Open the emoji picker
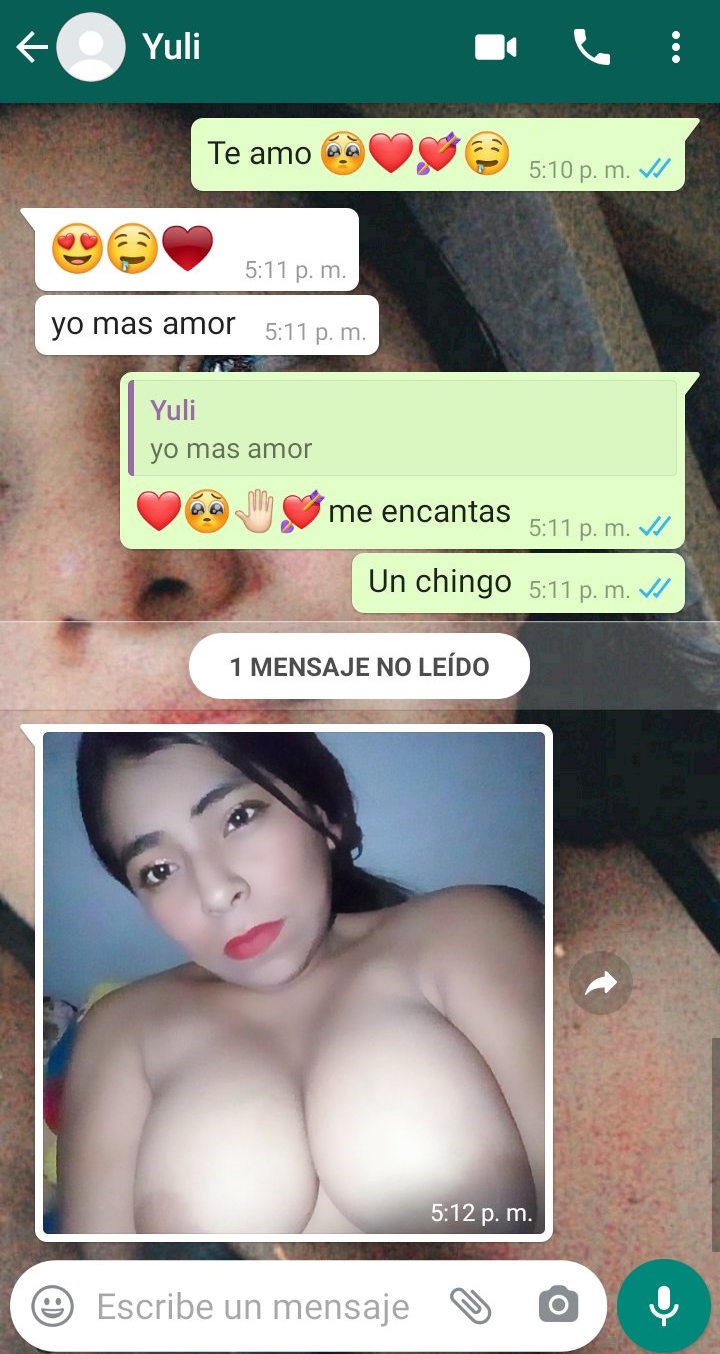 [x=52, y=1306]
